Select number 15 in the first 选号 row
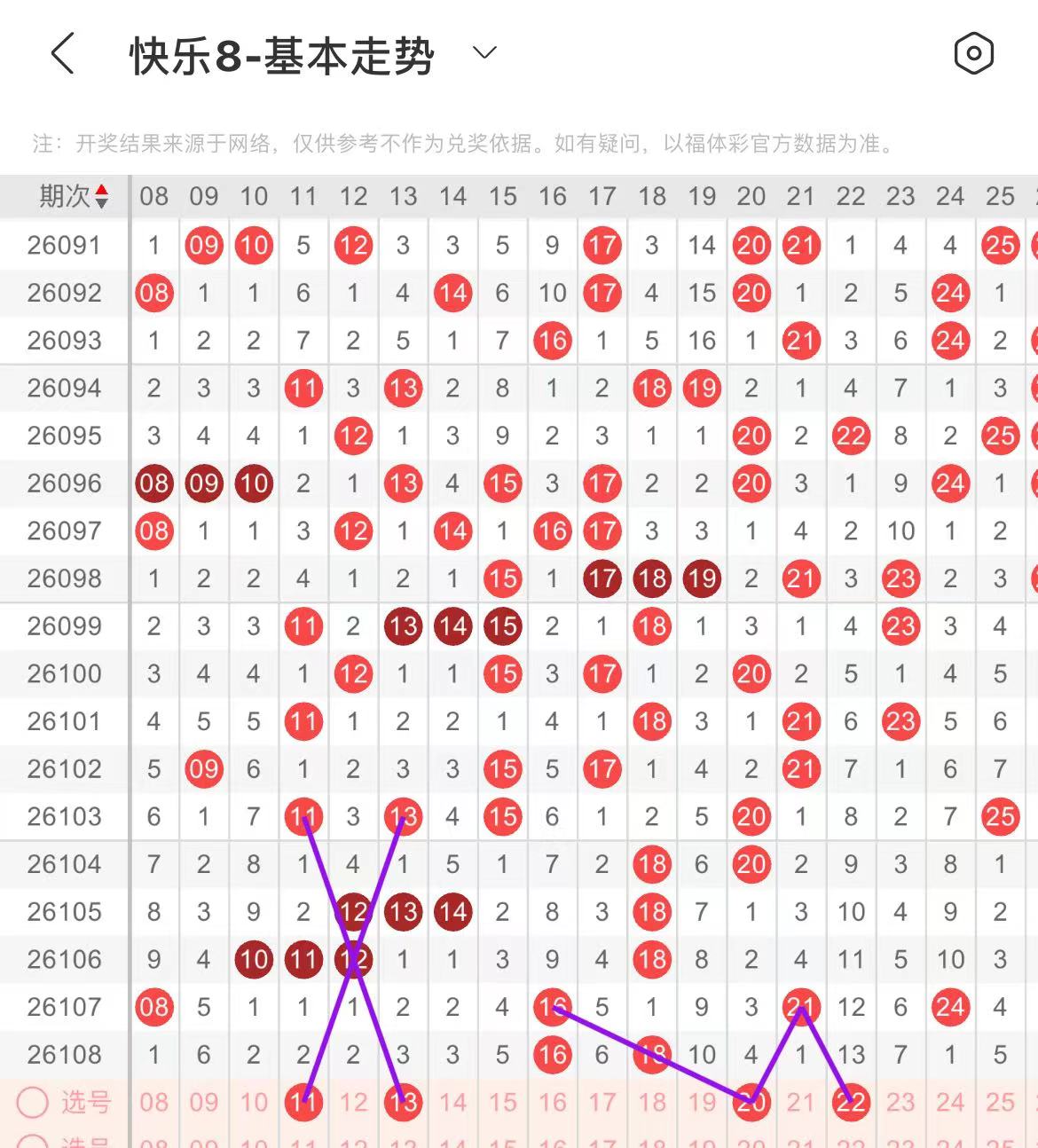The width and height of the screenshot is (1038, 1148). pos(502,1103)
